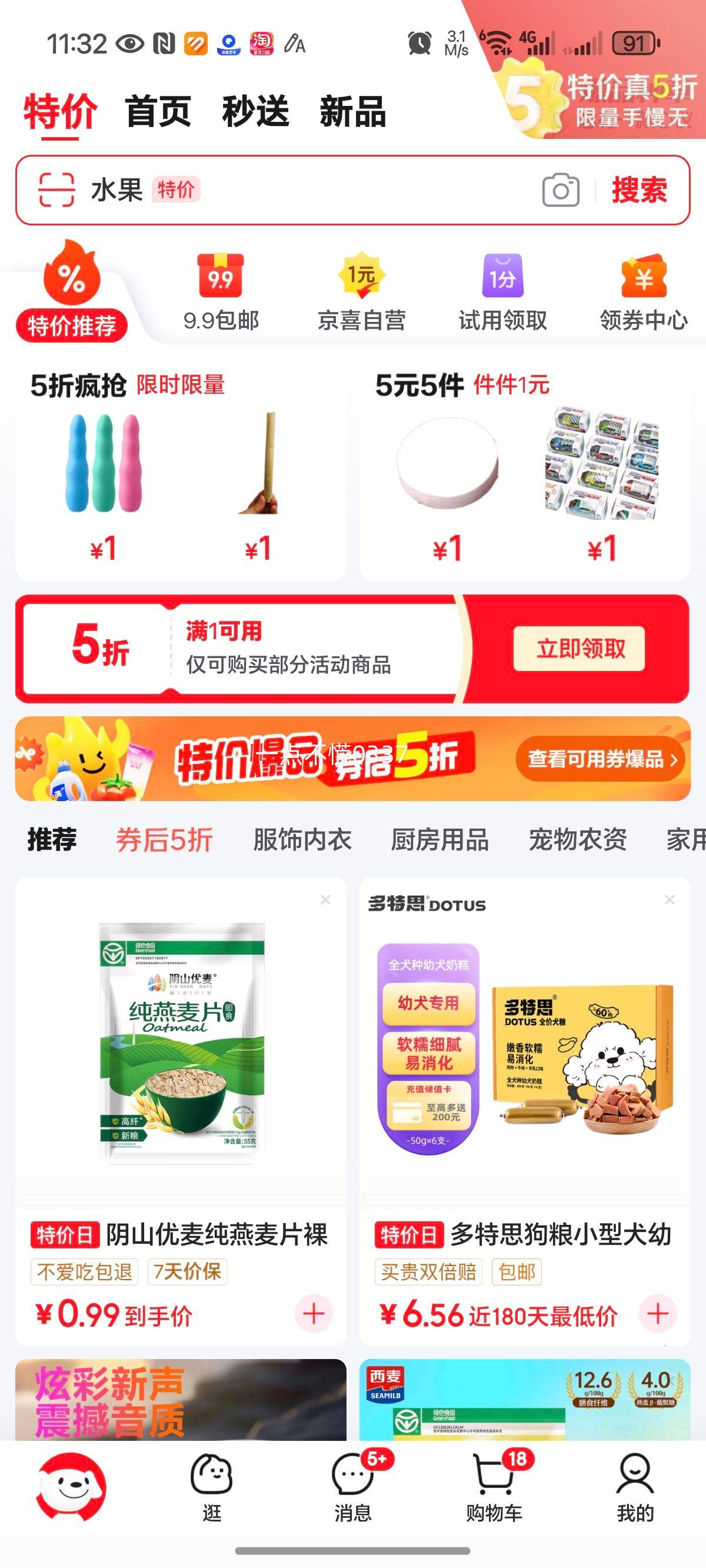Switch to the 首页 tab

(156, 111)
